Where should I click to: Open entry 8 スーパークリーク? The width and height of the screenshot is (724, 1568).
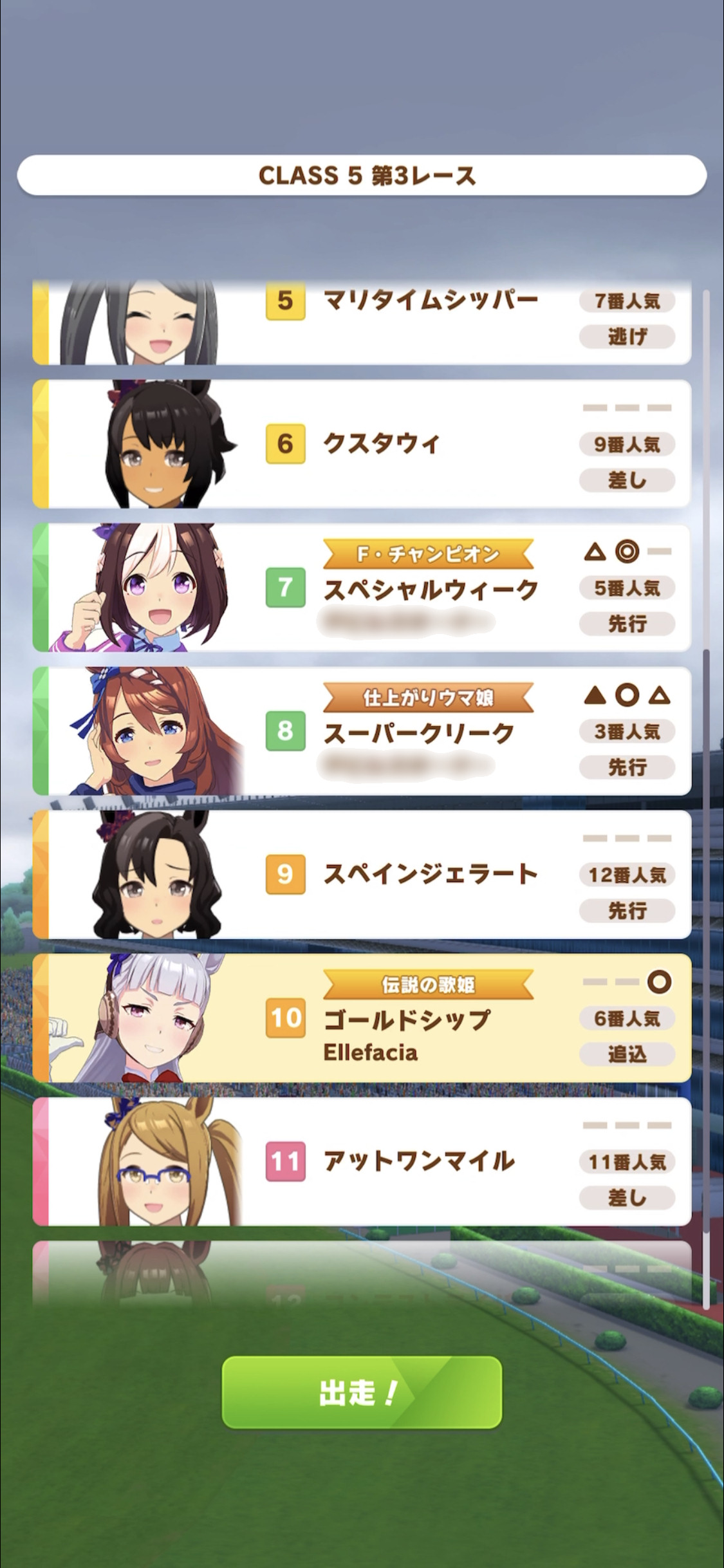point(362,731)
